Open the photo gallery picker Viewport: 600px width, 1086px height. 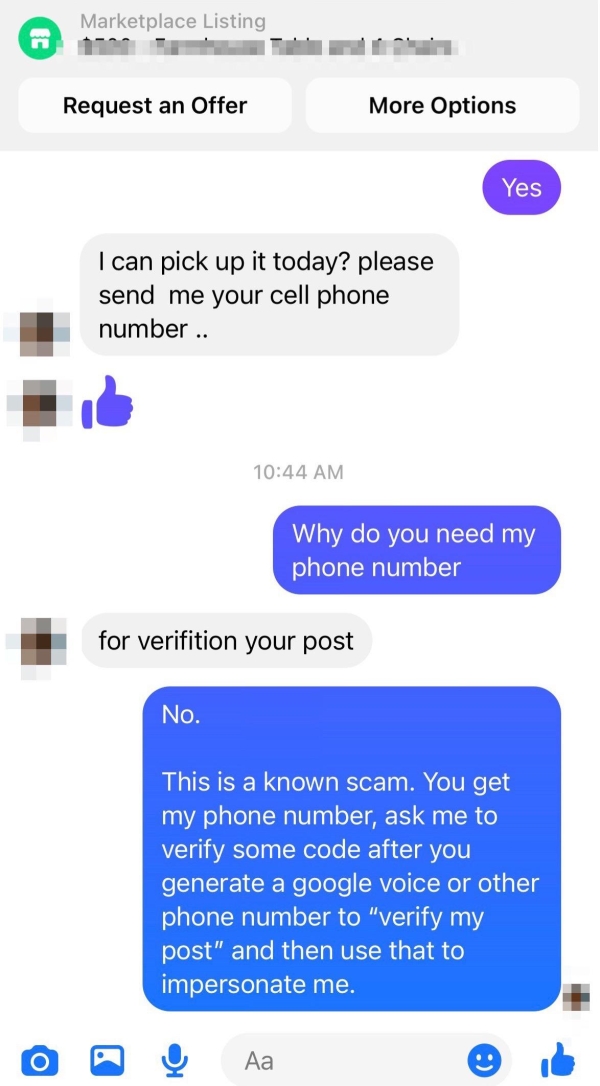point(107,1059)
